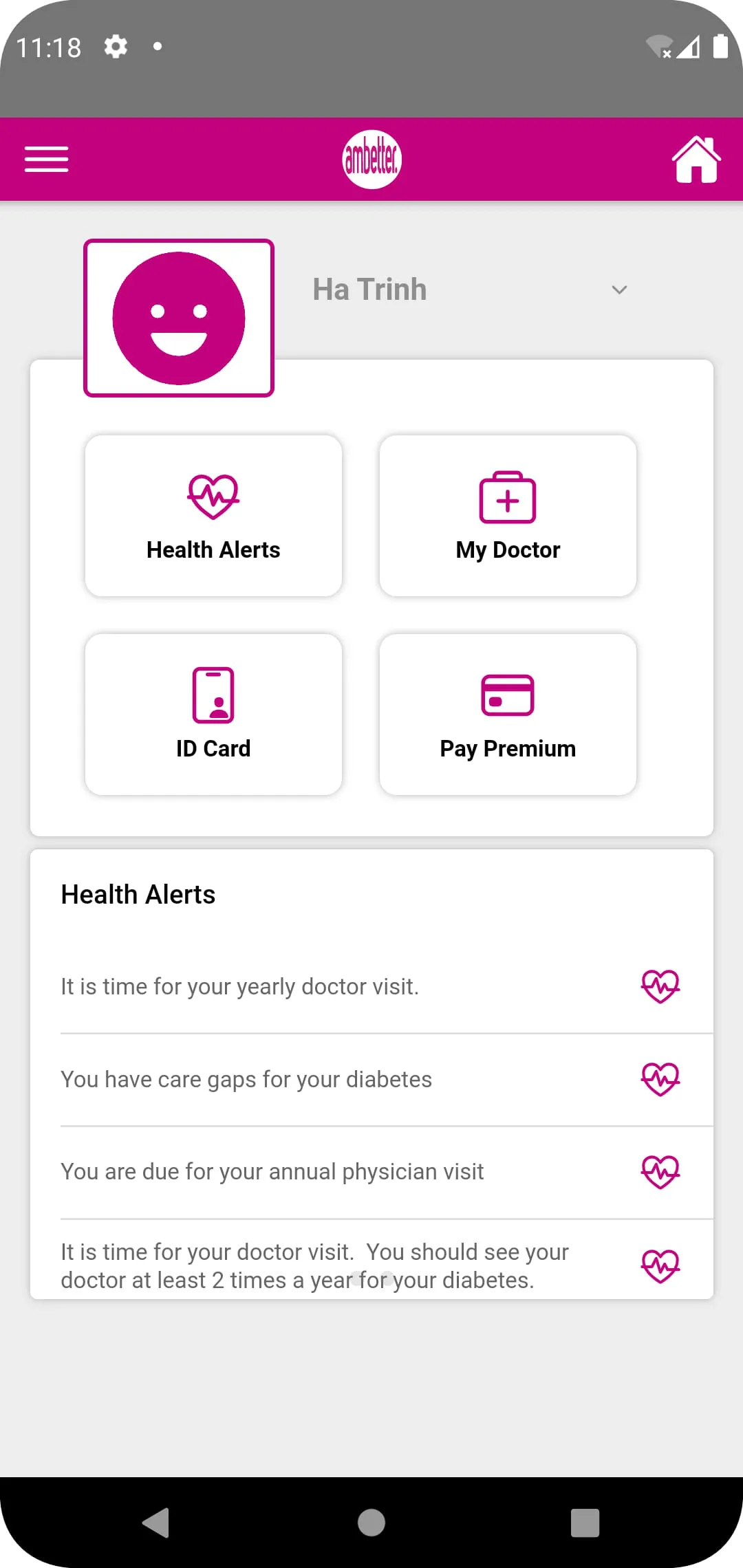Image resolution: width=743 pixels, height=1568 pixels.
Task: Tap the profile smiley avatar
Action: [x=179, y=317]
